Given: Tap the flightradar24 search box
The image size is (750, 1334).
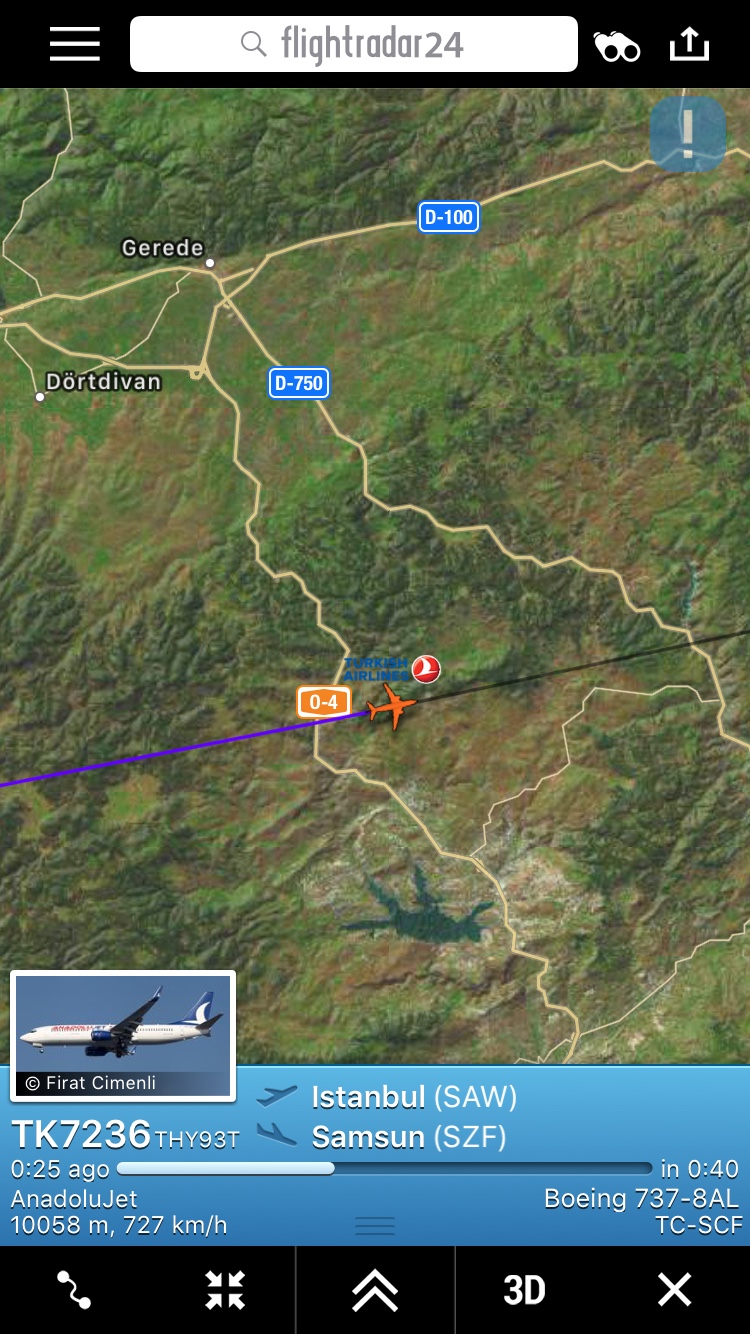Looking at the screenshot, I should 354,44.
